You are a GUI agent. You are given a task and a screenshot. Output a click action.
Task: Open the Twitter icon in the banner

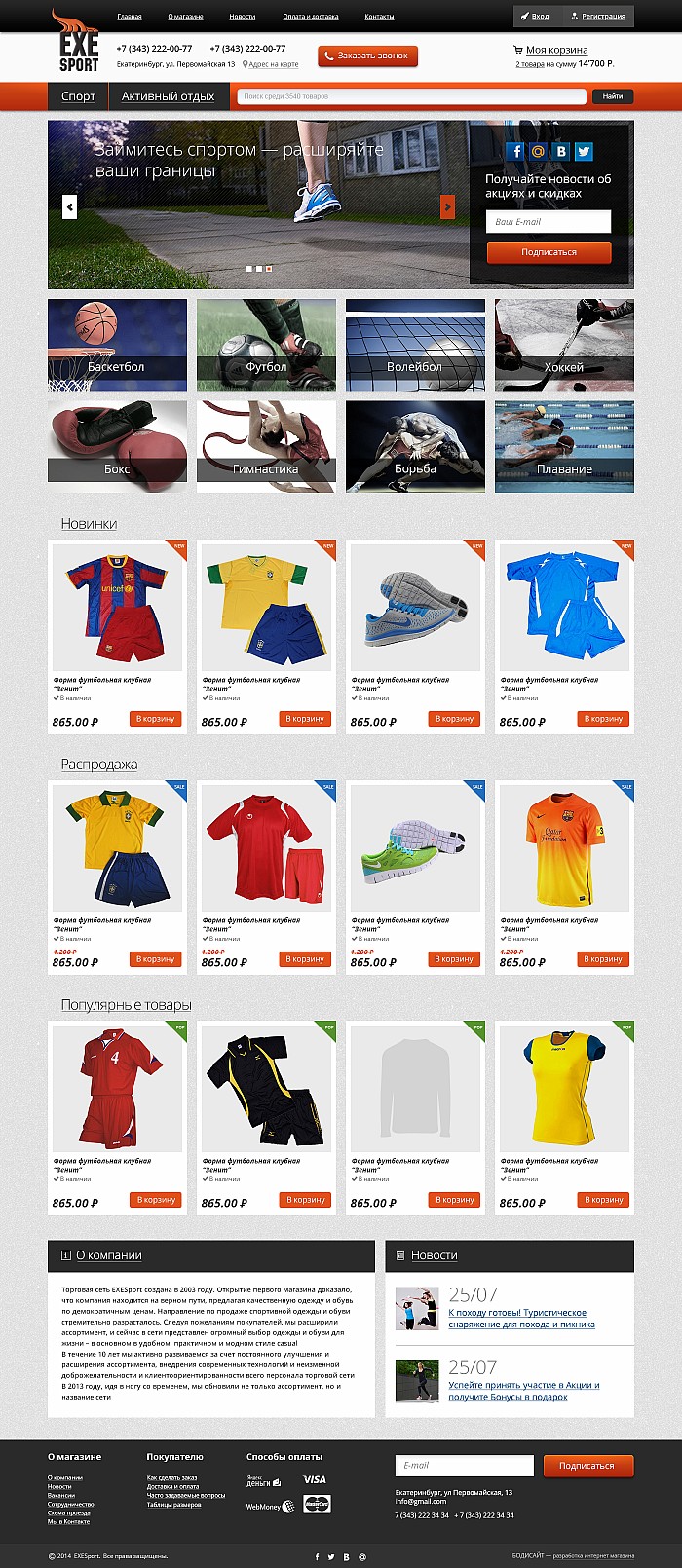point(584,151)
